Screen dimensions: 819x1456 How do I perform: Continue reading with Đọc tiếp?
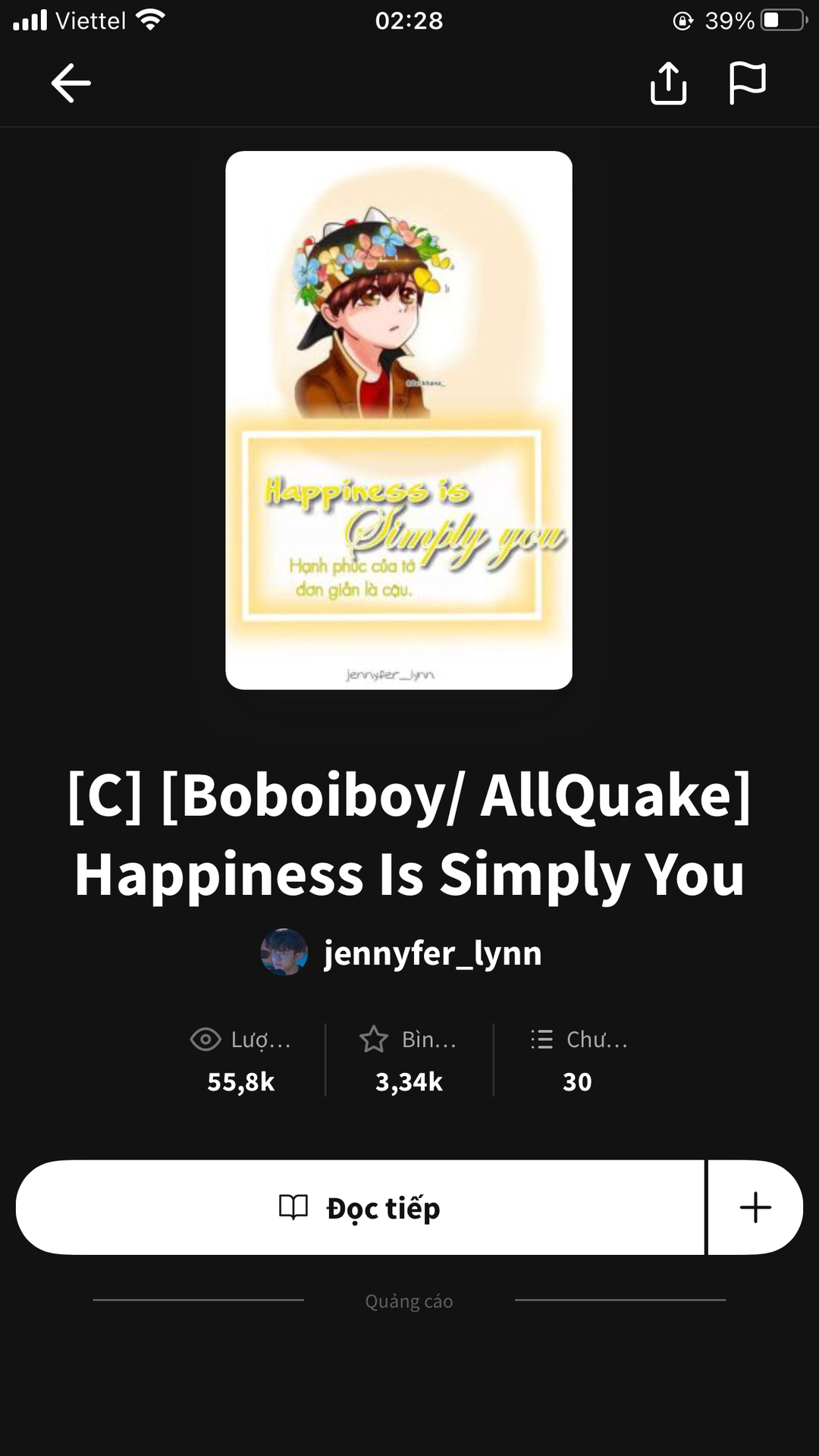[x=360, y=1207]
